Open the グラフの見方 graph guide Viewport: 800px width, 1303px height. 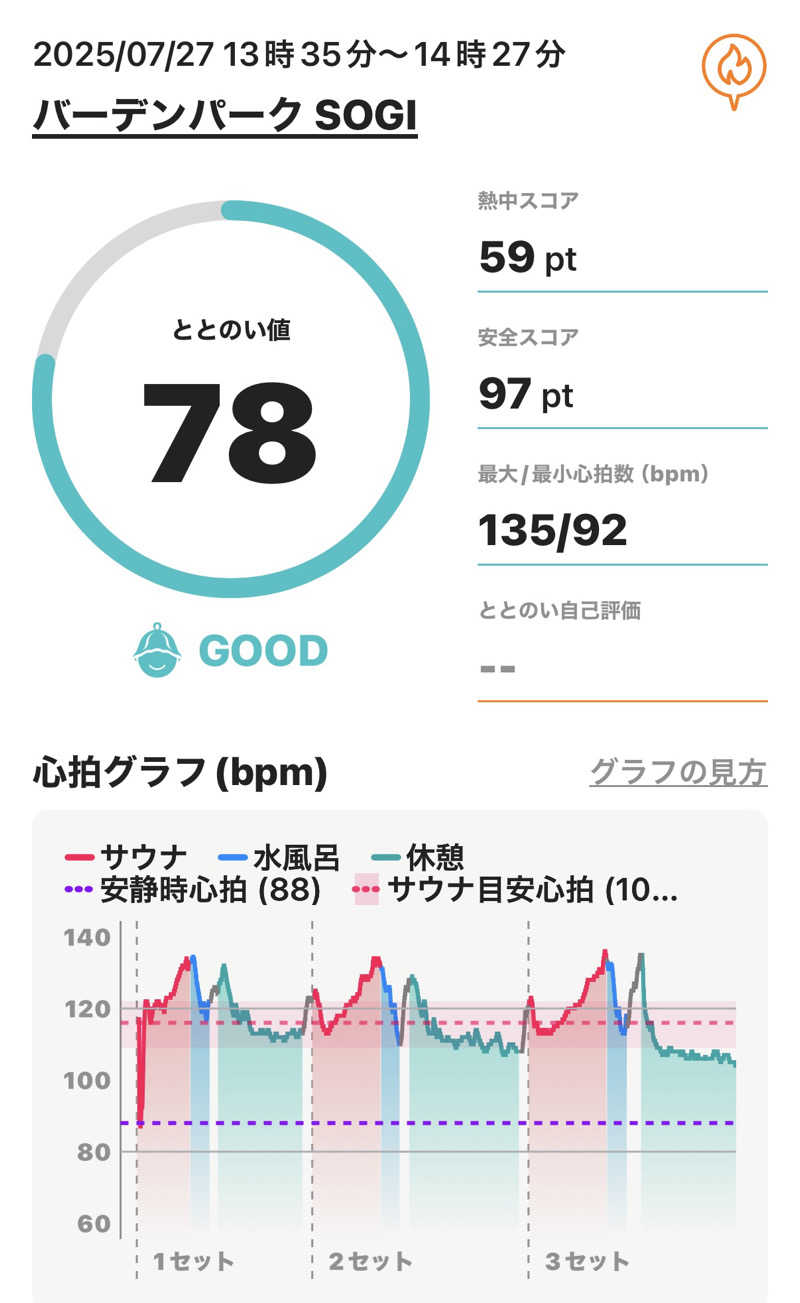(x=677, y=772)
